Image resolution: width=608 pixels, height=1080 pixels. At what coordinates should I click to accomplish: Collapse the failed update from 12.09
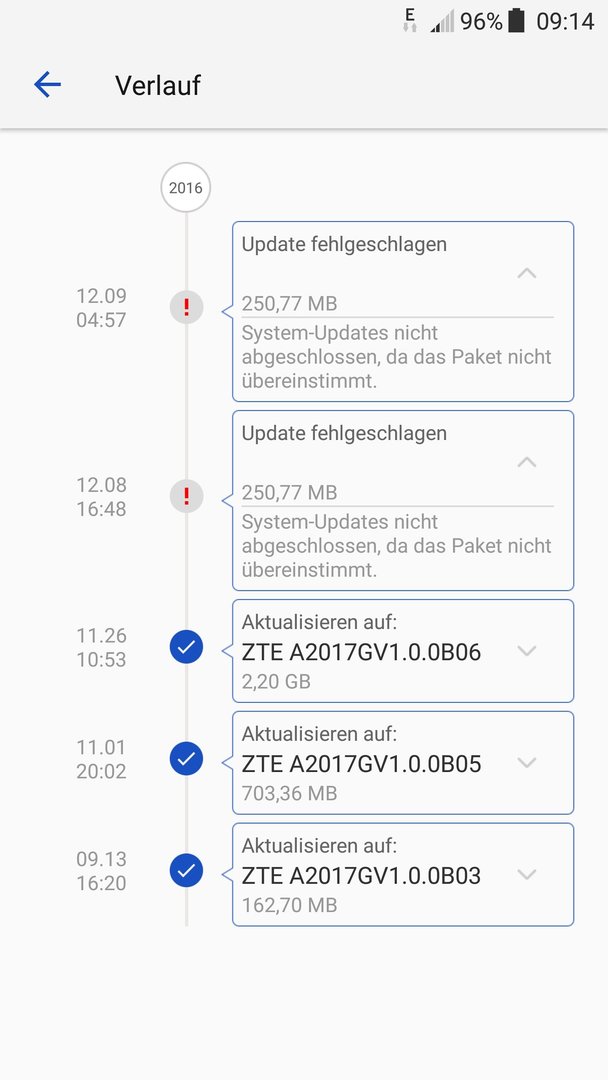pos(527,273)
